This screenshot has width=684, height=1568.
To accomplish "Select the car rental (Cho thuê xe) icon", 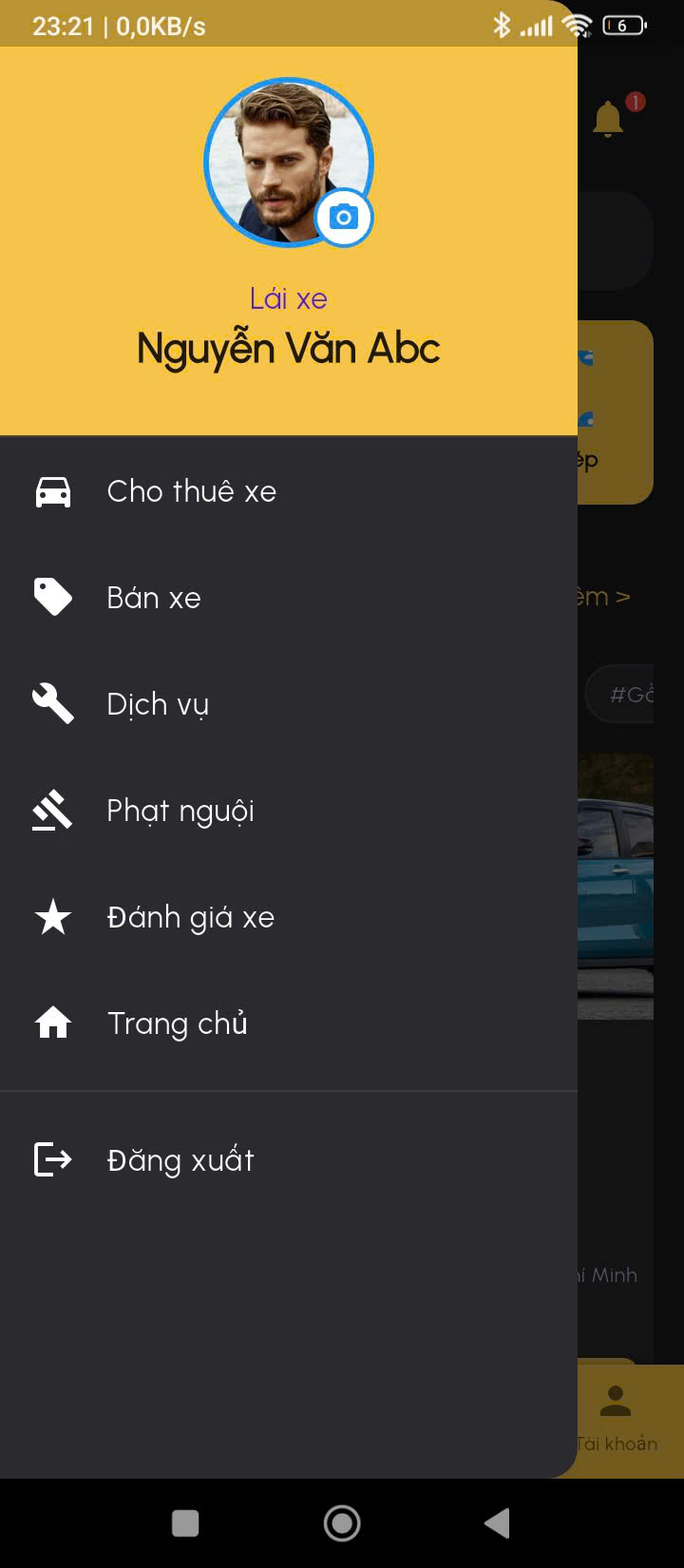I will [x=52, y=491].
